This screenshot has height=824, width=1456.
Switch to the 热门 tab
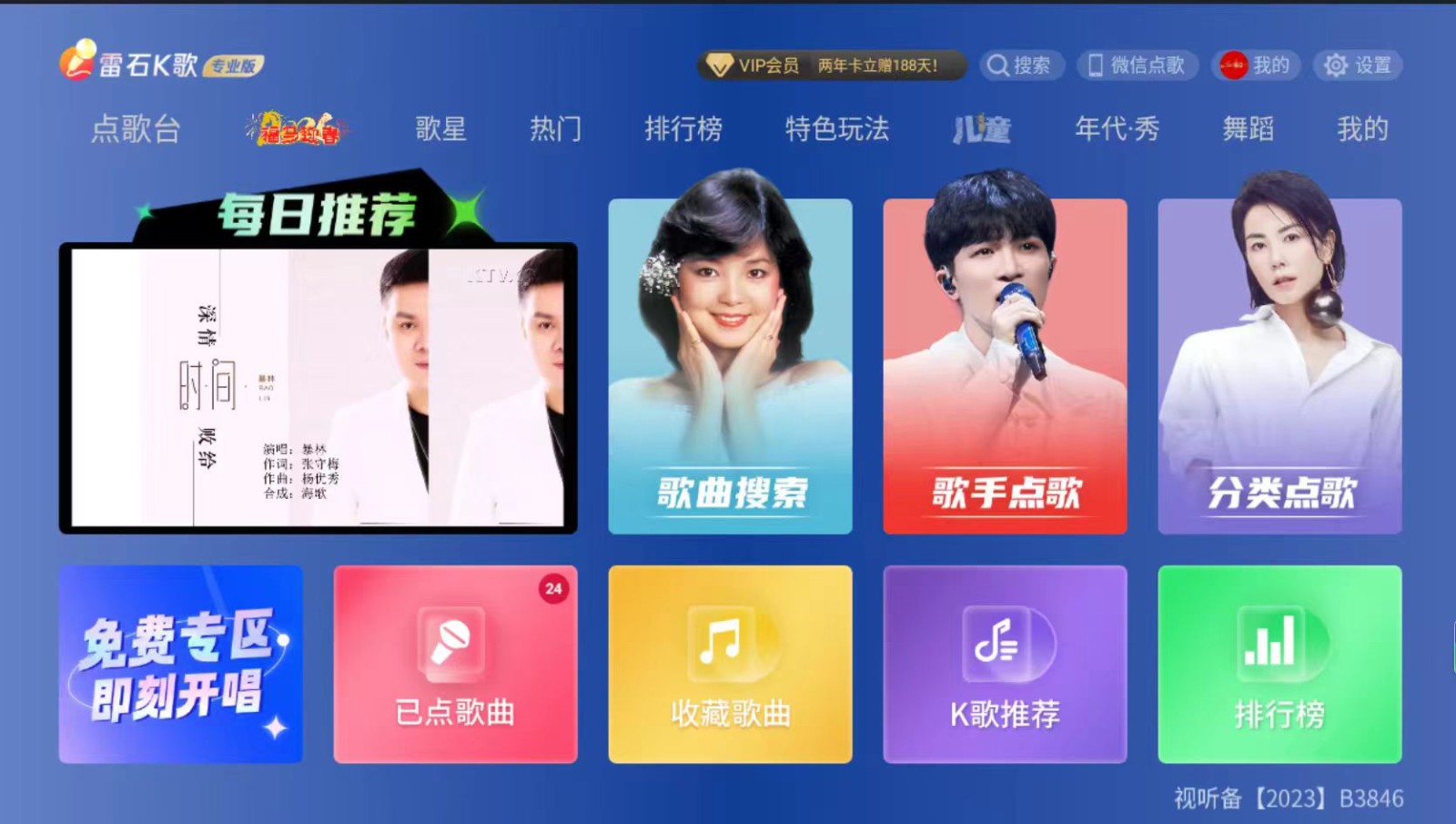pos(555,129)
